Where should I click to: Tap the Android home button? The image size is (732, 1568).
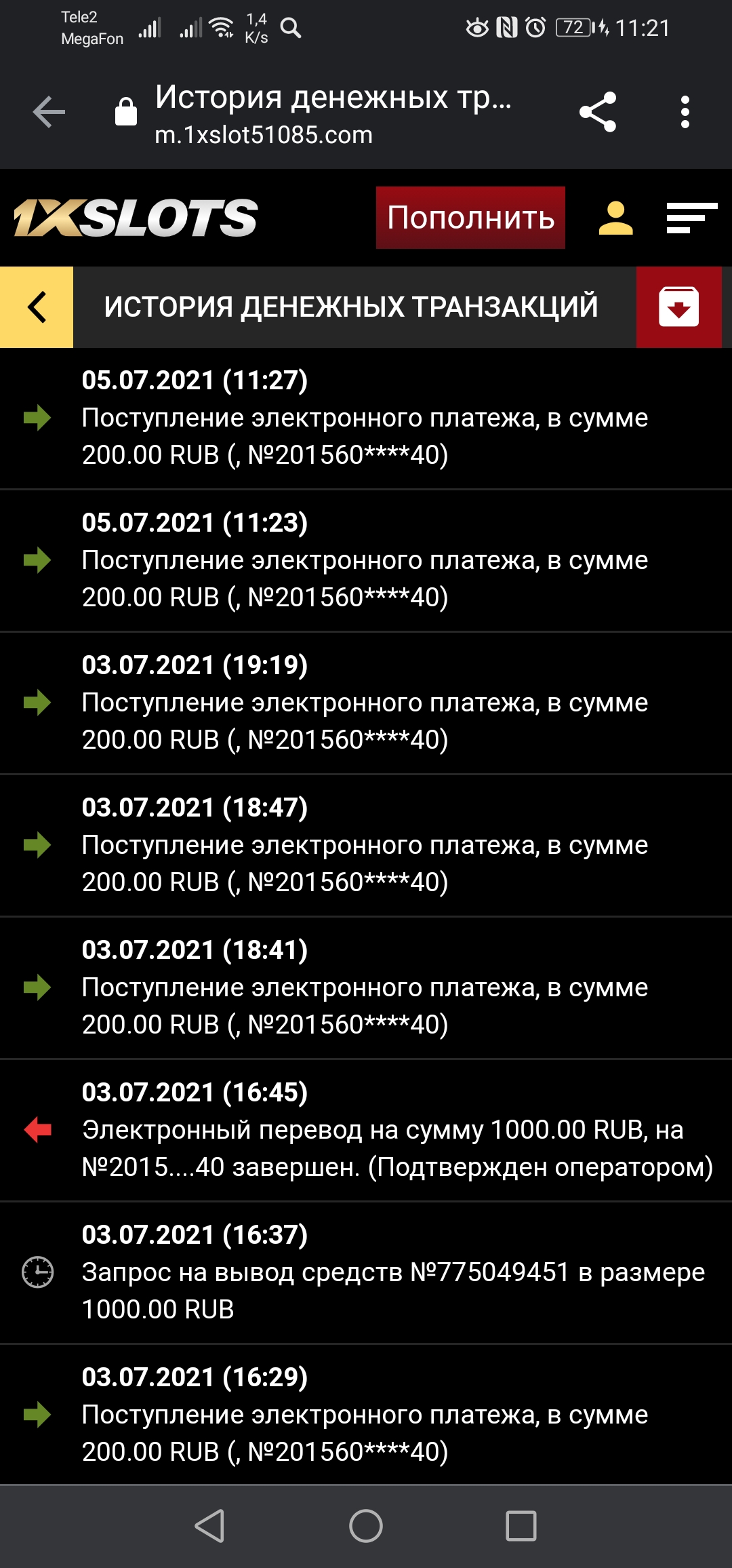(366, 1526)
